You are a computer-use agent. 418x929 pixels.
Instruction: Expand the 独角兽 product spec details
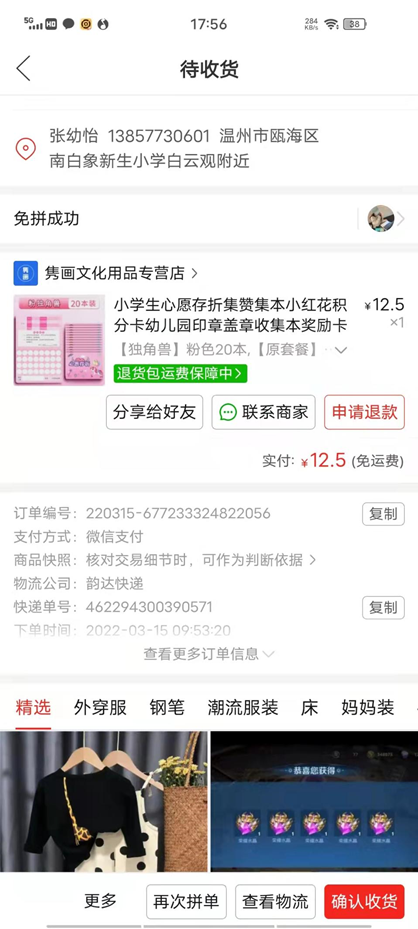tap(340, 350)
